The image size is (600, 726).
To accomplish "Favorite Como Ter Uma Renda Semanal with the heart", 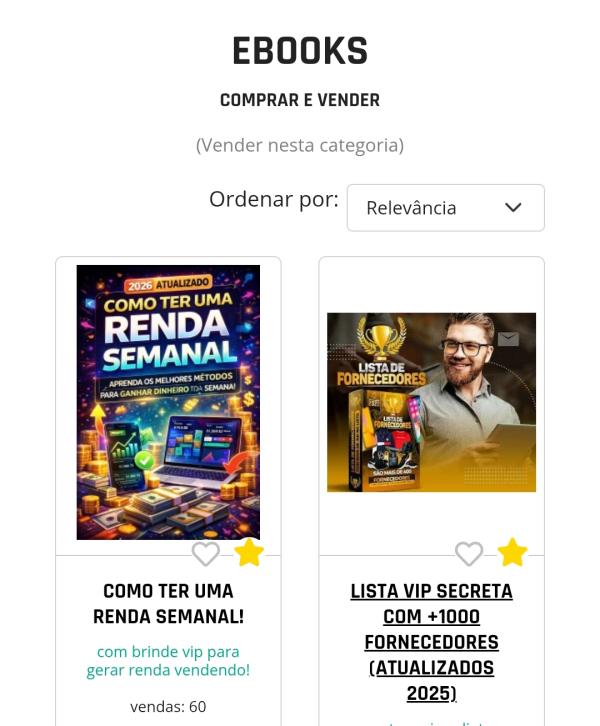I will [205, 553].
